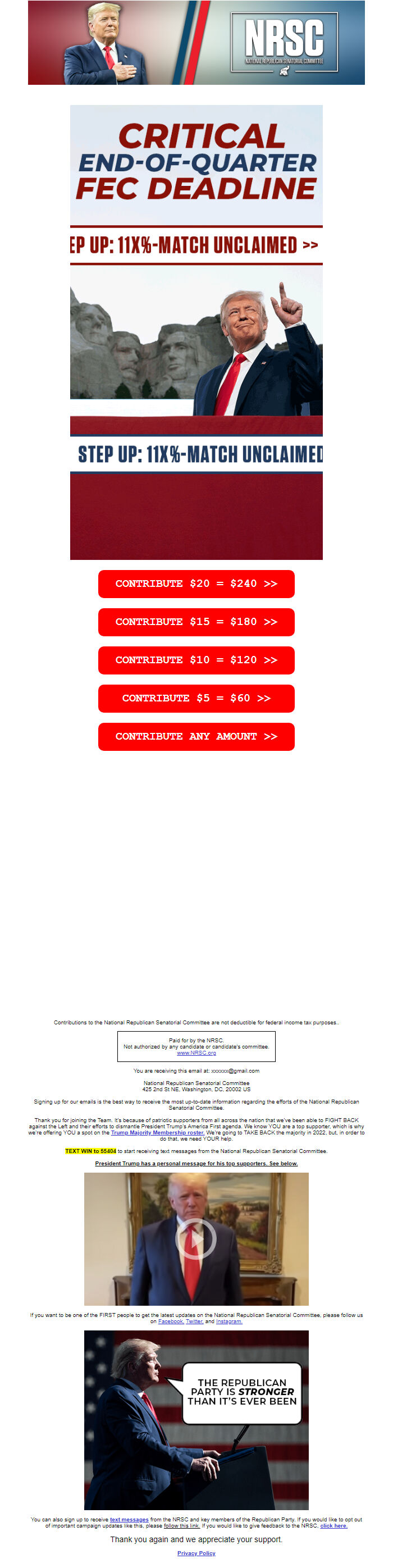Image resolution: width=393 pixels, height=1568 pixels.
Task: Tap the Contribute $20 = $240 button
Action: click(x=196, y=584)
